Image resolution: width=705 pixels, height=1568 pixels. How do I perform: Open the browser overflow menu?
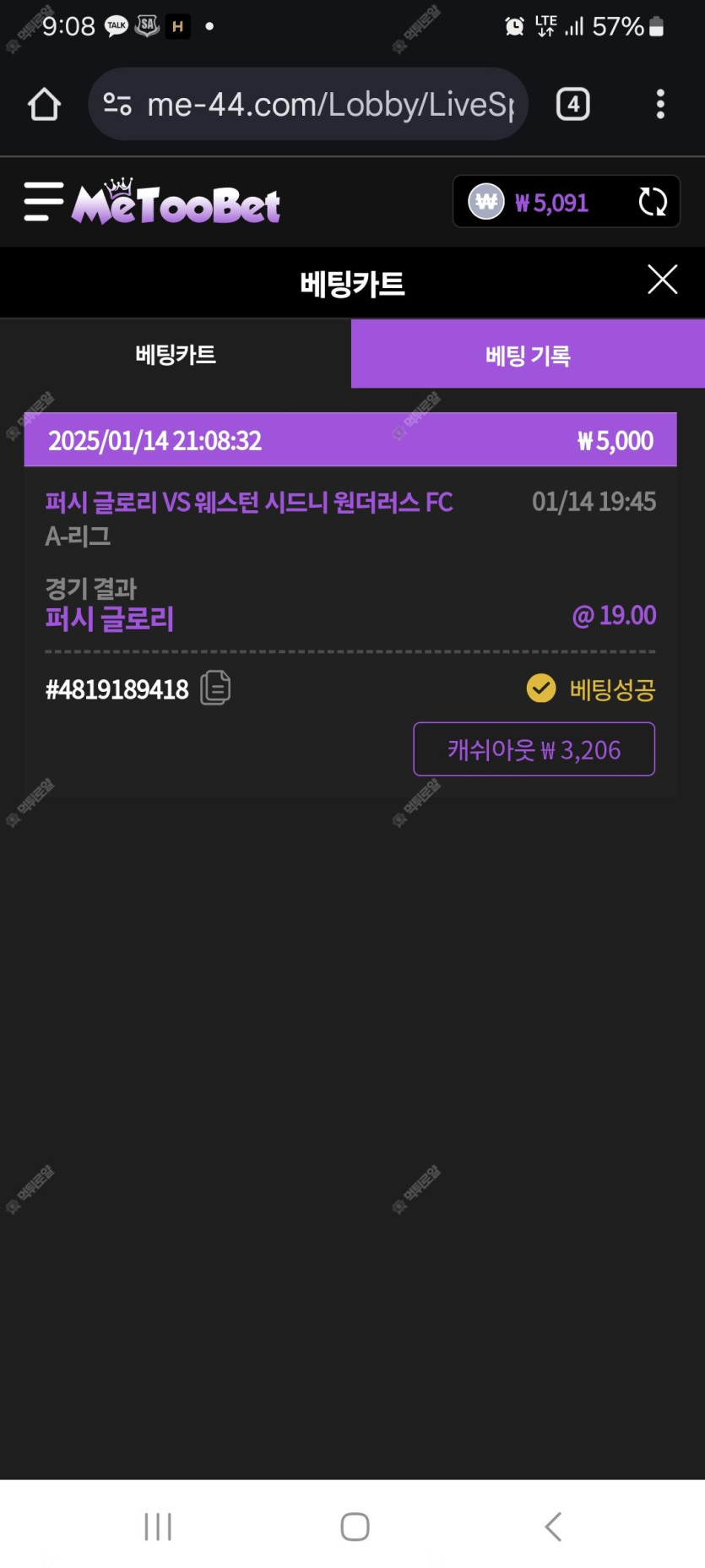[660, 105]
